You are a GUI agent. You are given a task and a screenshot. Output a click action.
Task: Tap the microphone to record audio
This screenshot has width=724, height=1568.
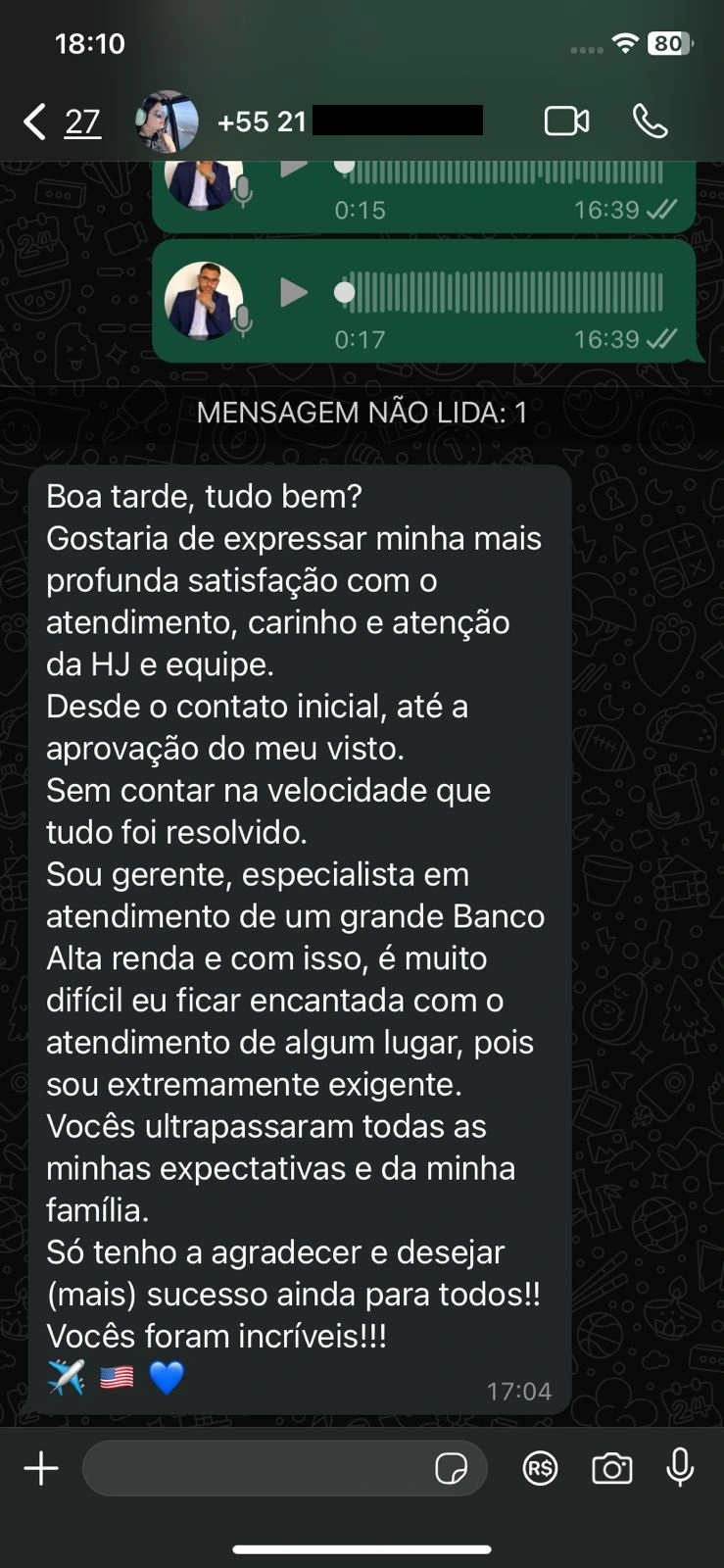pos(680,1467)
